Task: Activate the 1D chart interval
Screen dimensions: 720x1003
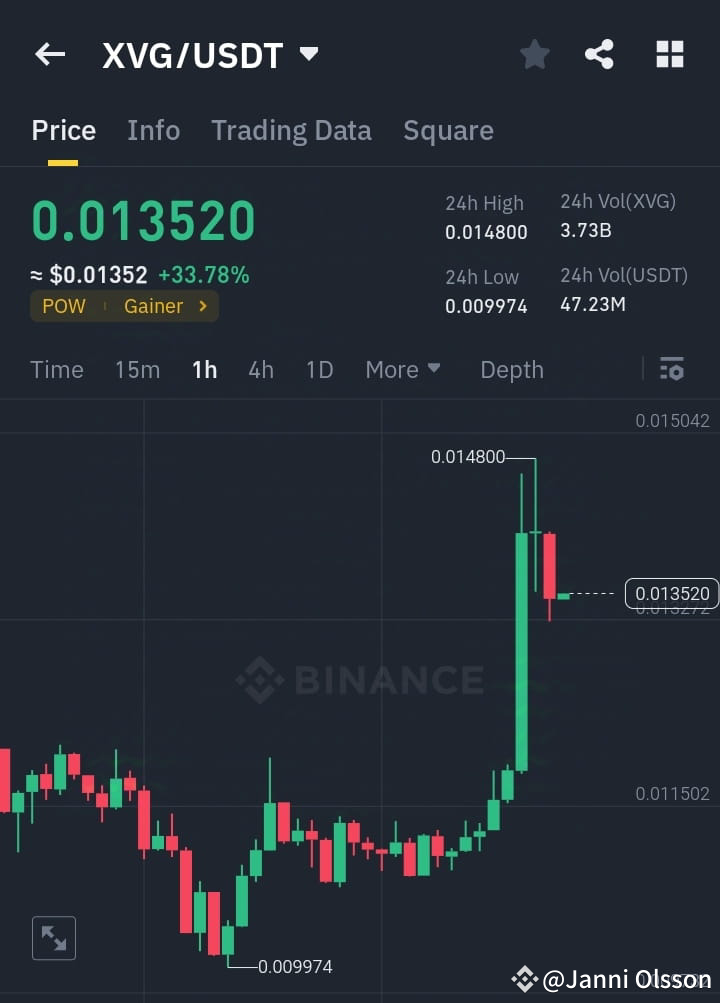Action: coord(319,369)
